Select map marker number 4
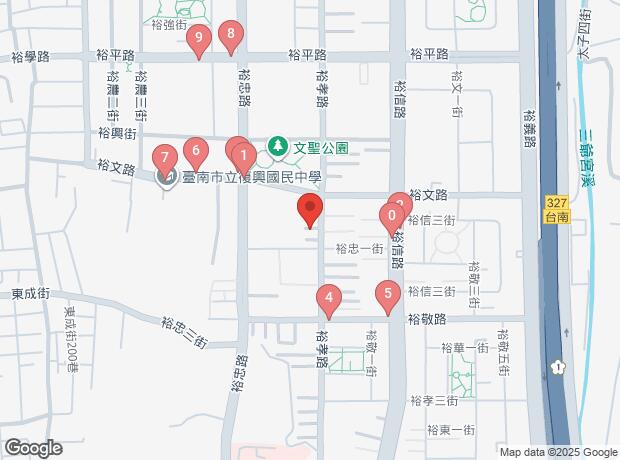The image size is (620, 460). tap(327, 297)
